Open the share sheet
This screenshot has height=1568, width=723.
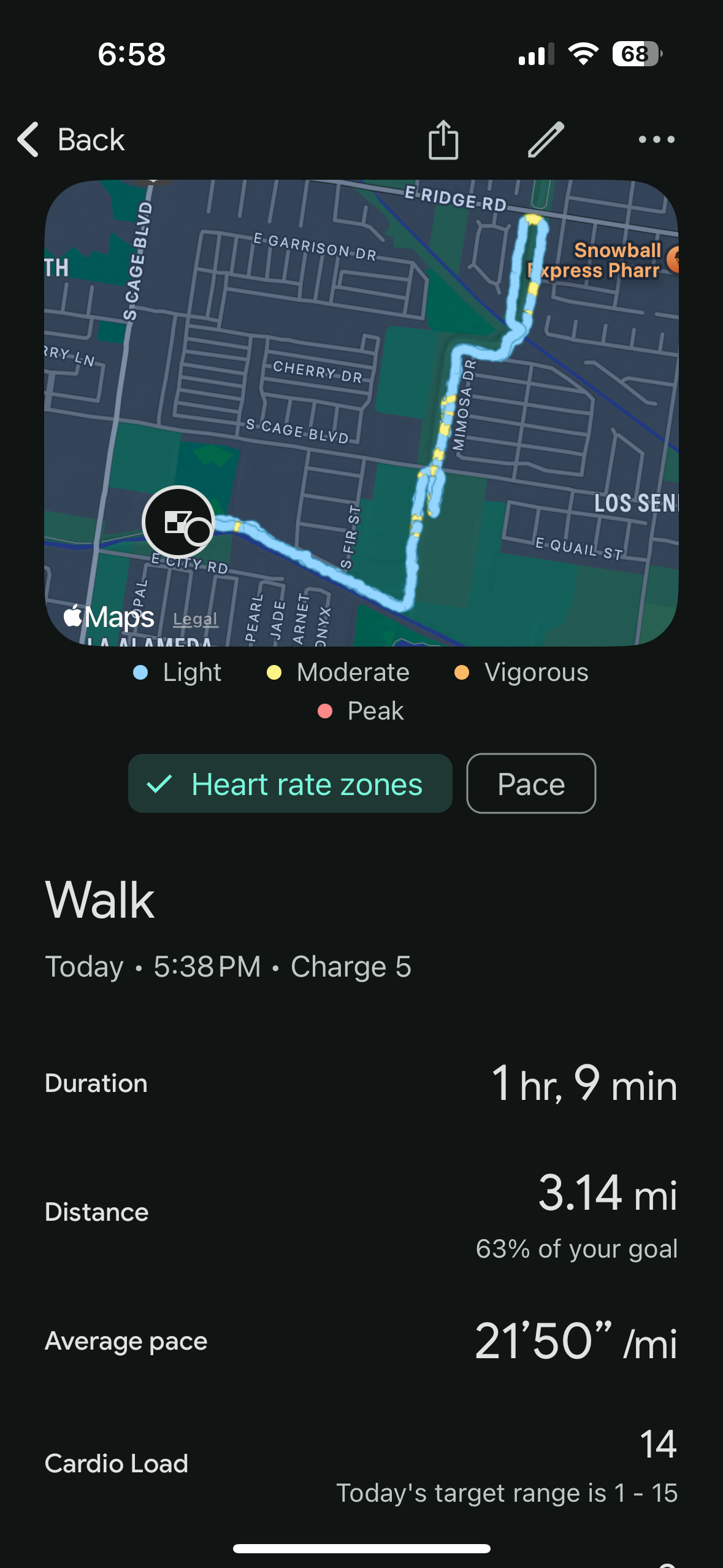click(443, 140)
